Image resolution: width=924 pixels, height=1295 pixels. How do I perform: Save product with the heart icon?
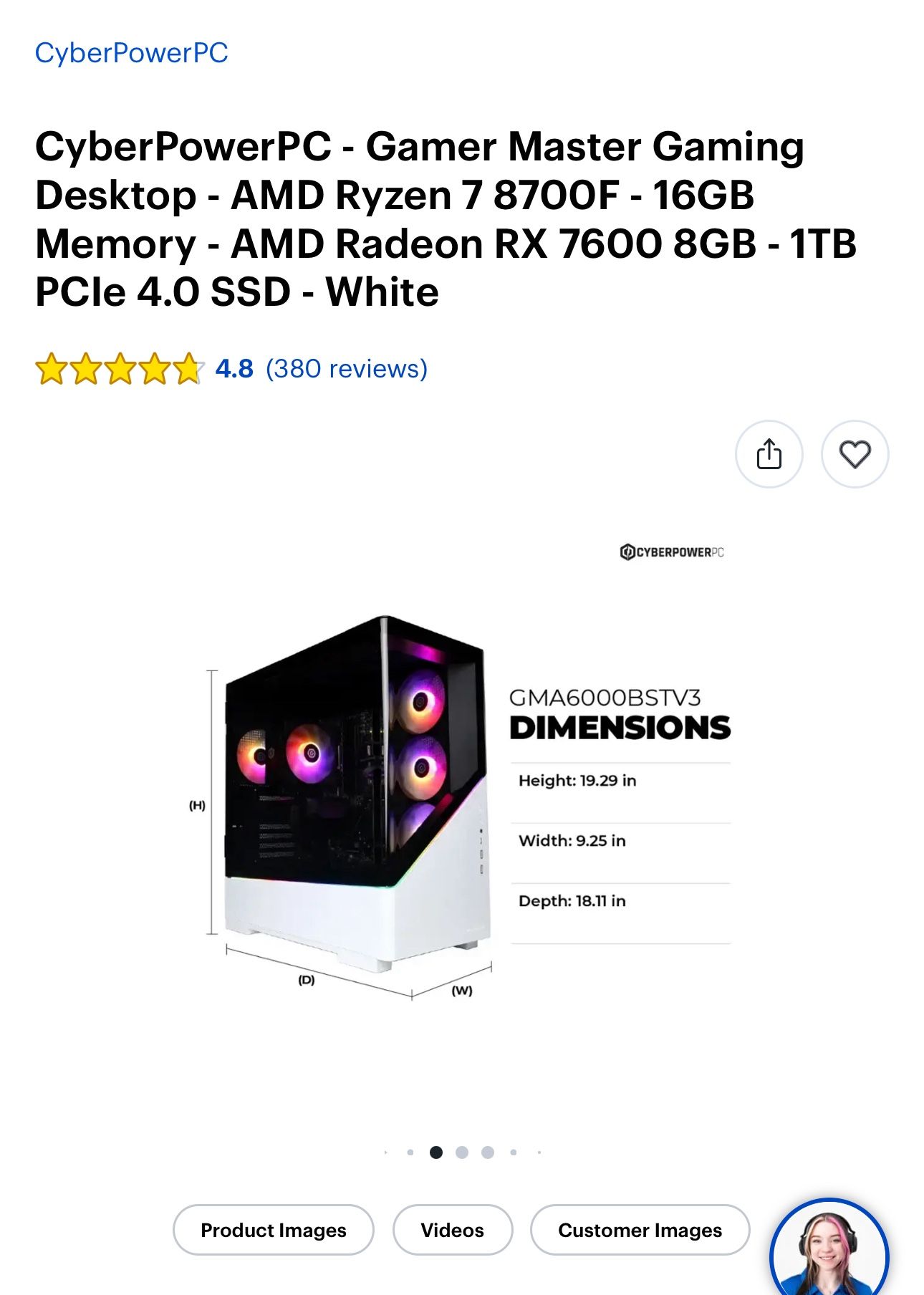coord(855,454)
